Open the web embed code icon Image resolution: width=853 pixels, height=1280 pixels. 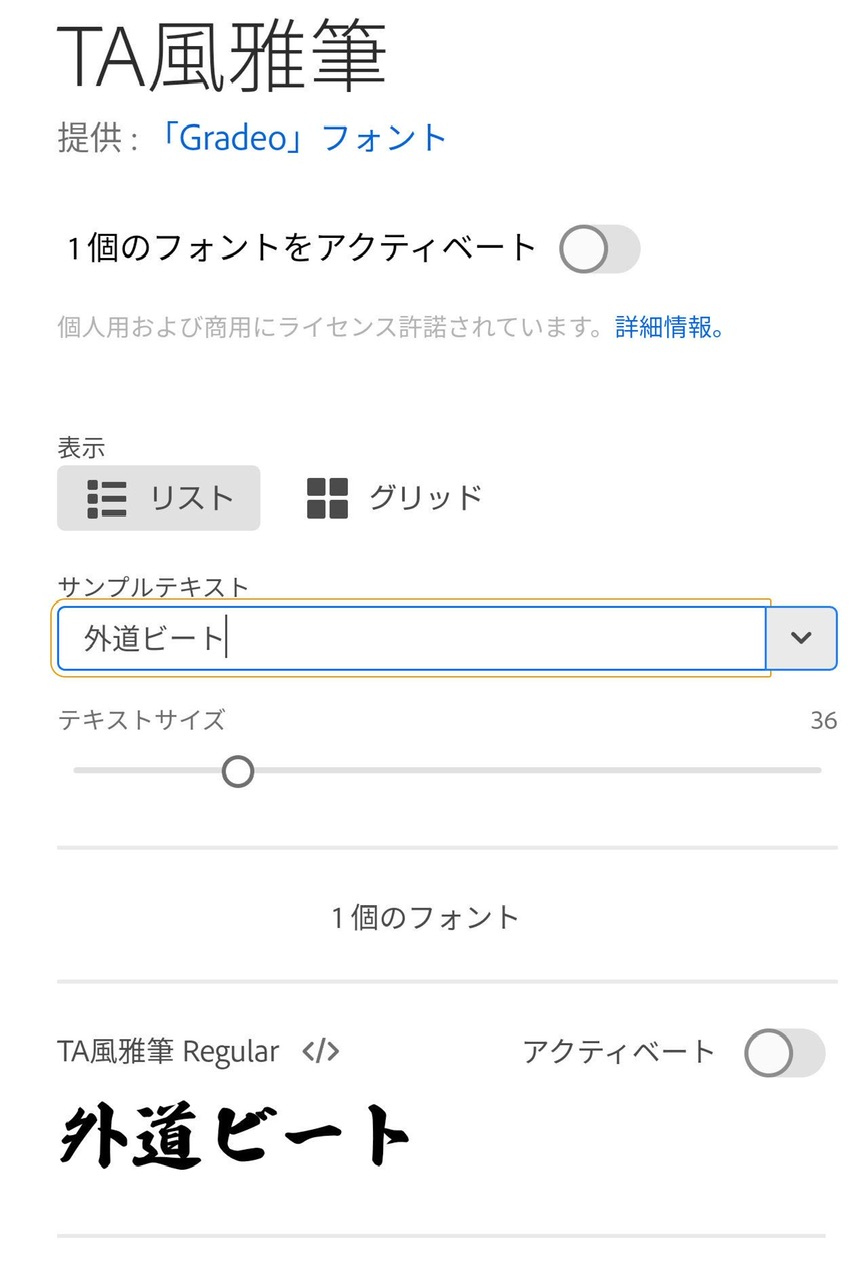coord(320,1051)
